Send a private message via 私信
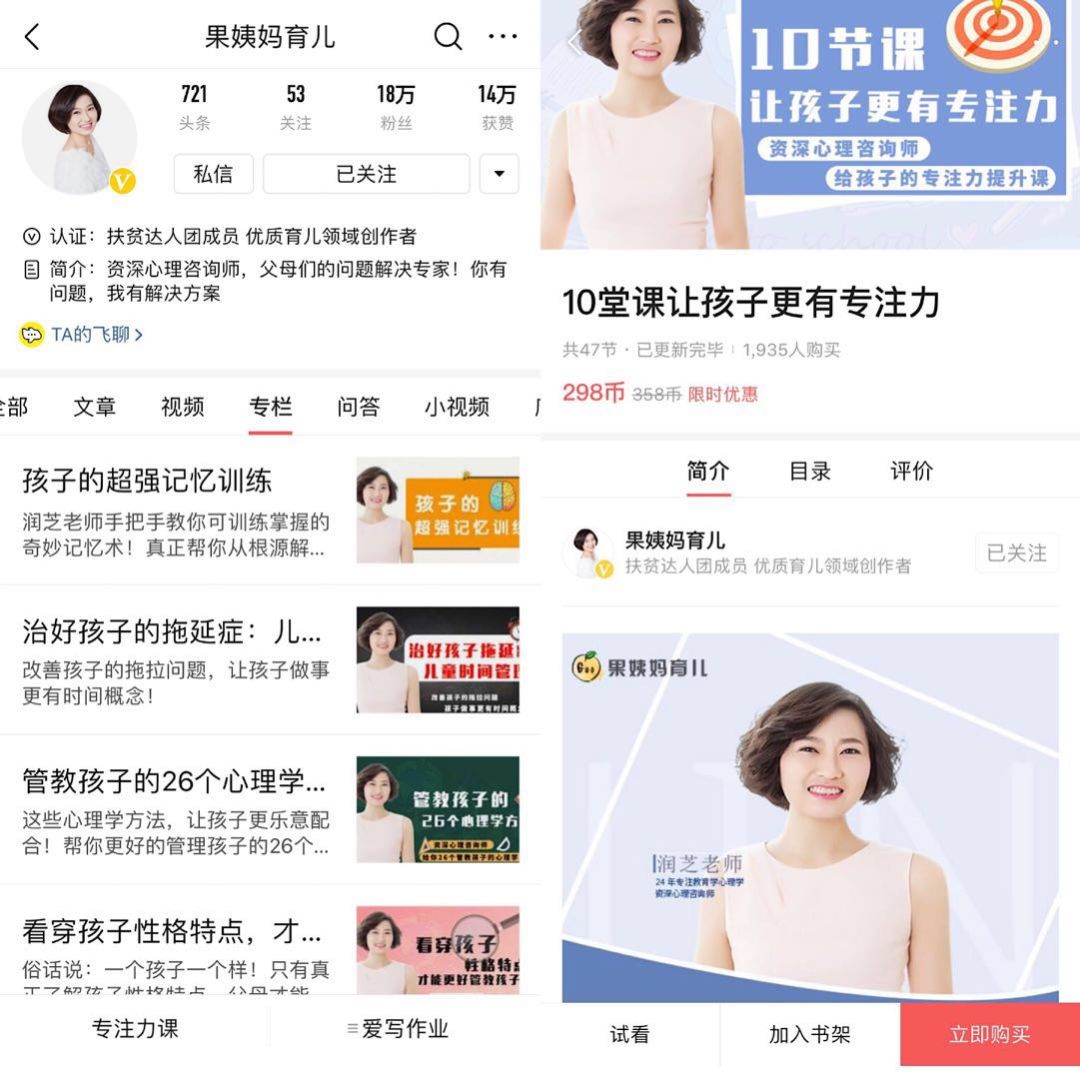1080x1078 pixels. [213, 174]
